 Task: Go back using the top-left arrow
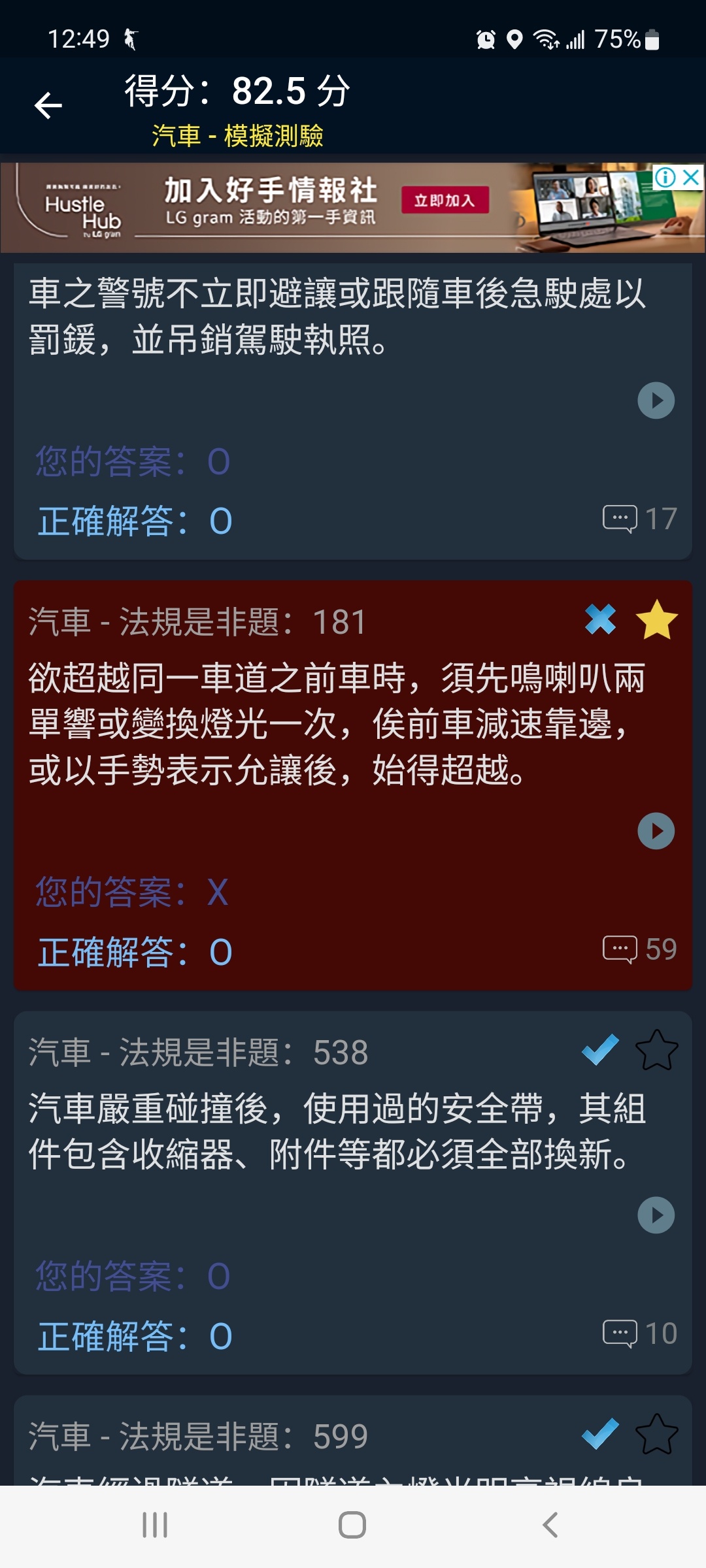tap(48, 105)
